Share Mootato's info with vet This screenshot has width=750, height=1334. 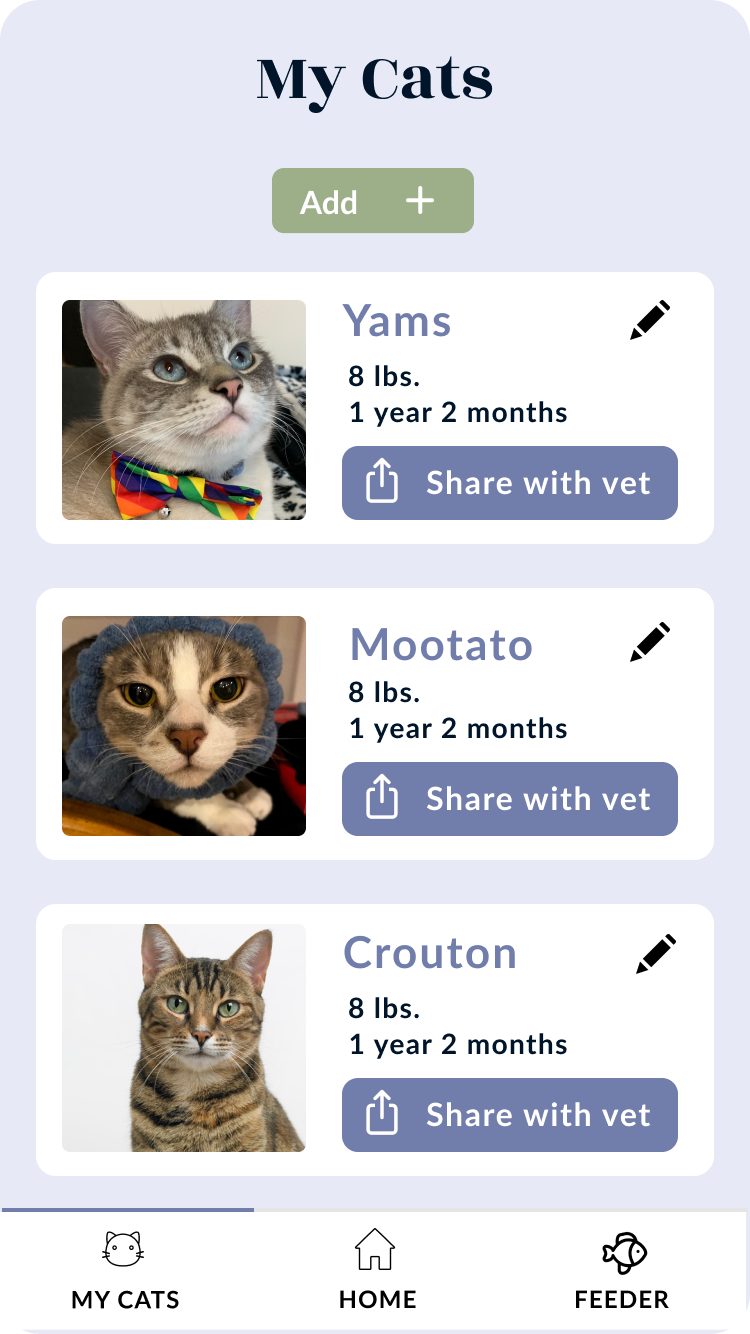click(x=509, y=799)
